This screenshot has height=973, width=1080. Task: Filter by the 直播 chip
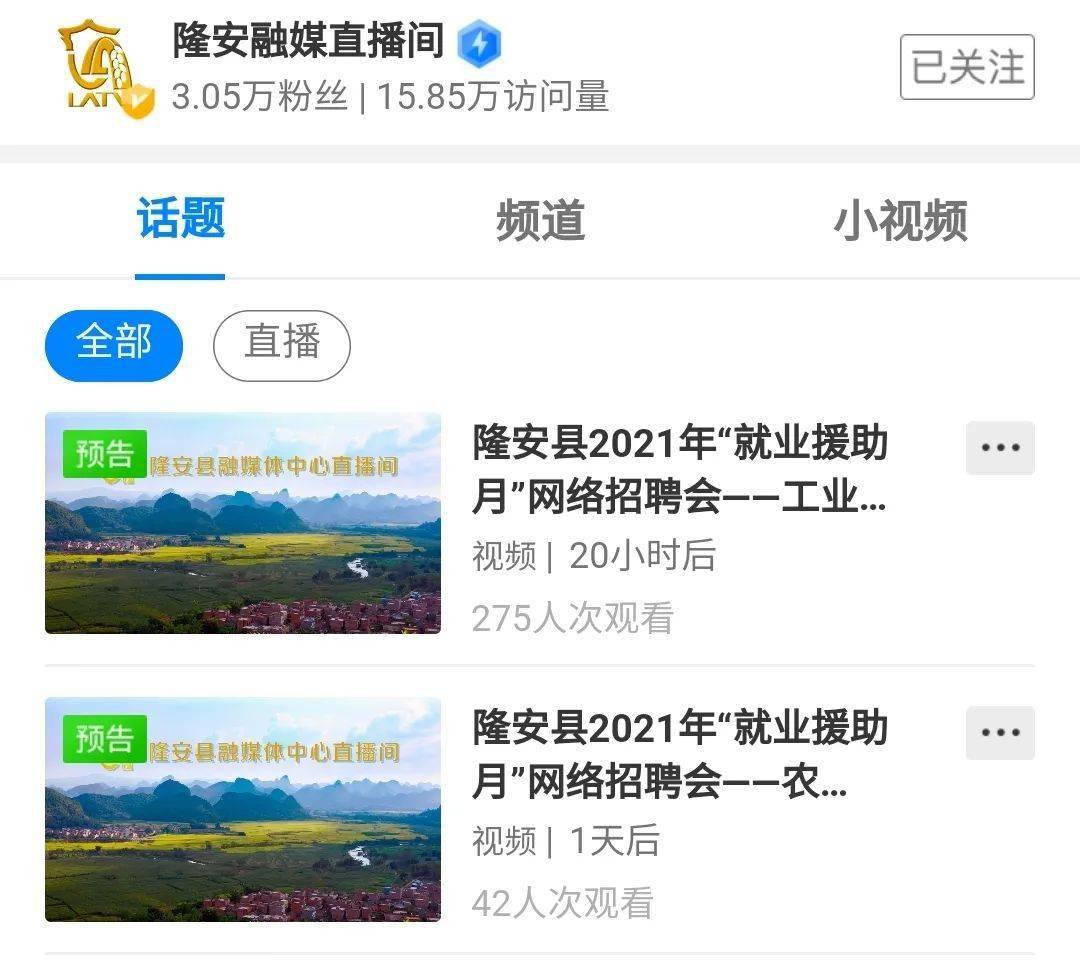pyautogui.click(x=282, y=345)
